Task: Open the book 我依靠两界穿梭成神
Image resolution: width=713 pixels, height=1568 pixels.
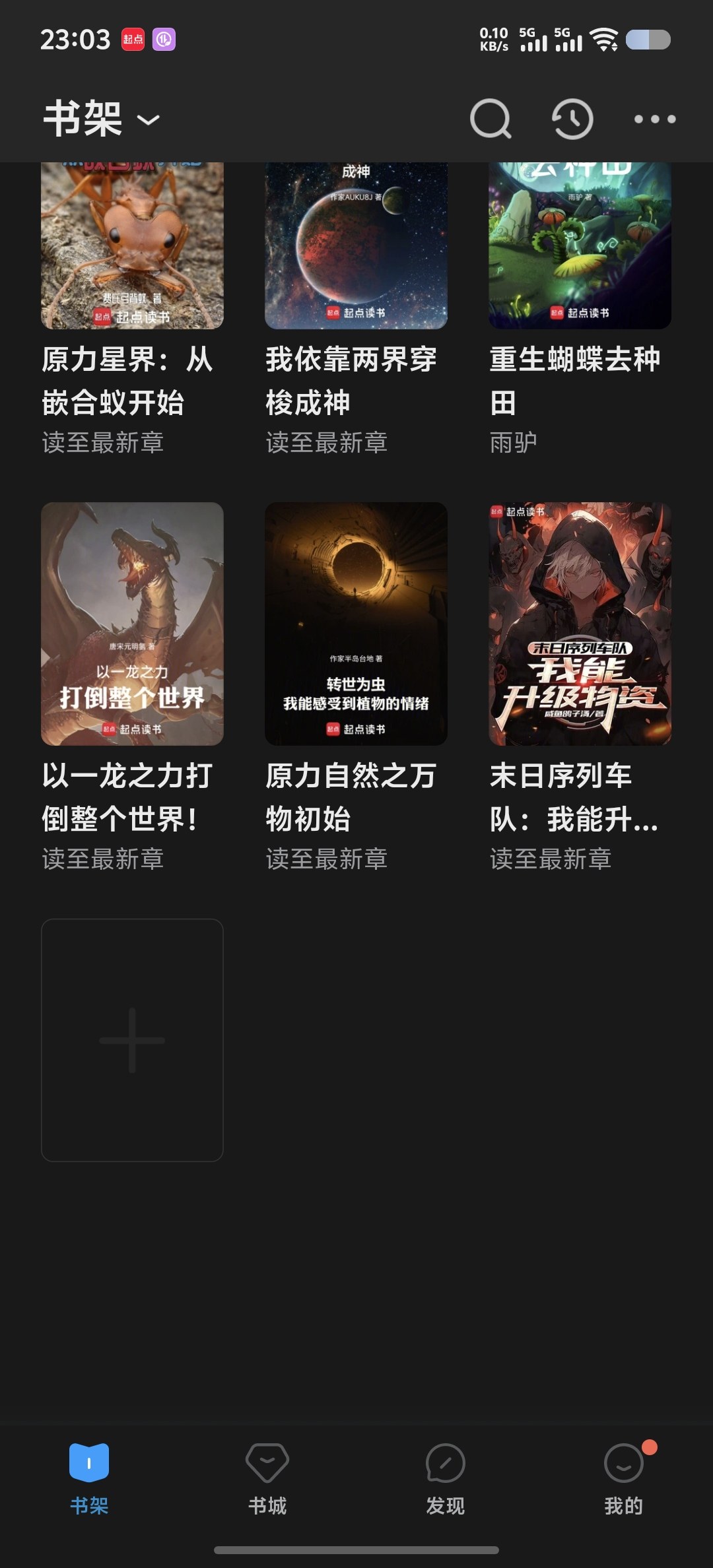Action: pyautogui.click(x=356, y=251)
